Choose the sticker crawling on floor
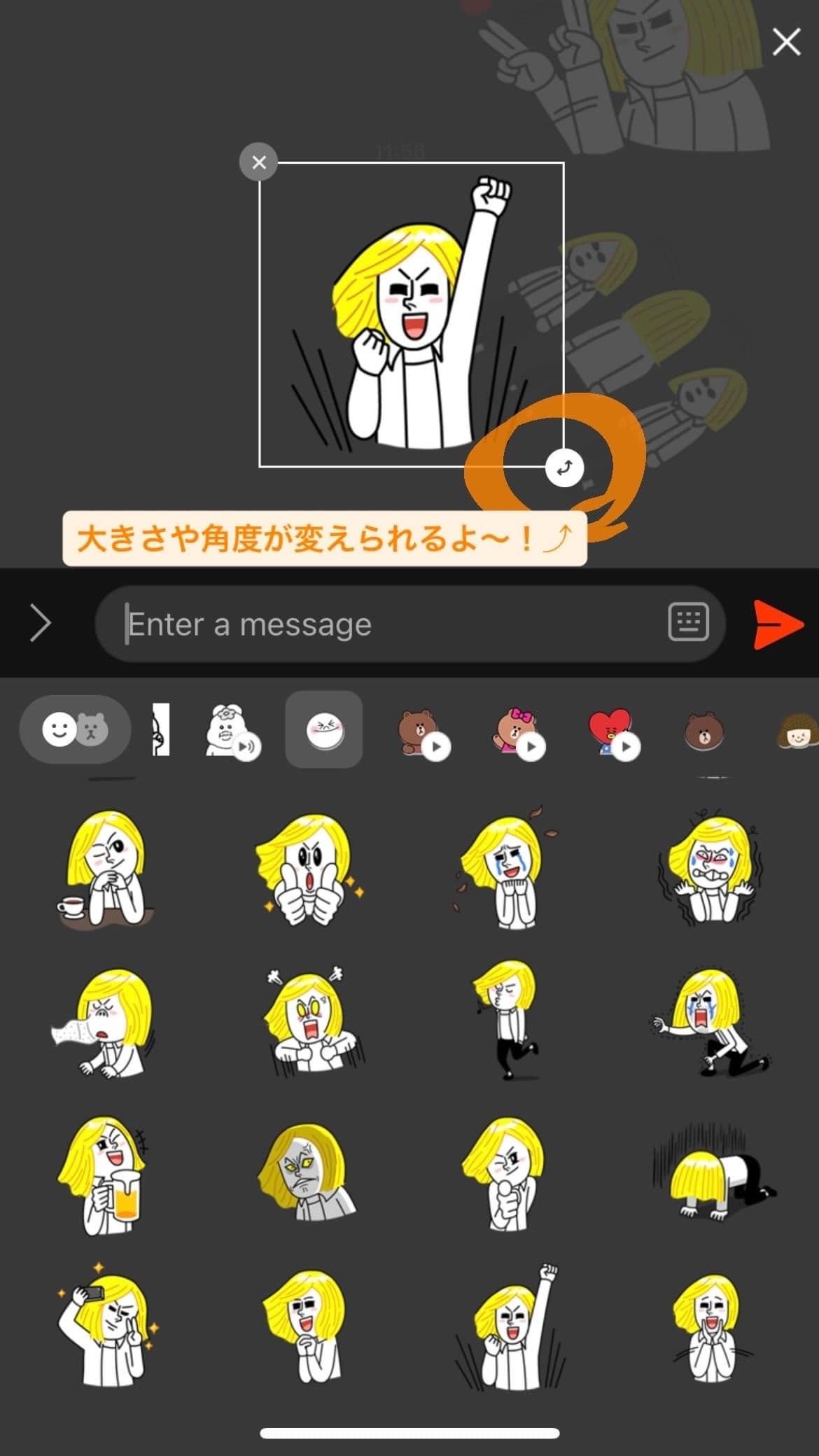819x1456 pixels. coord(710,1176)
